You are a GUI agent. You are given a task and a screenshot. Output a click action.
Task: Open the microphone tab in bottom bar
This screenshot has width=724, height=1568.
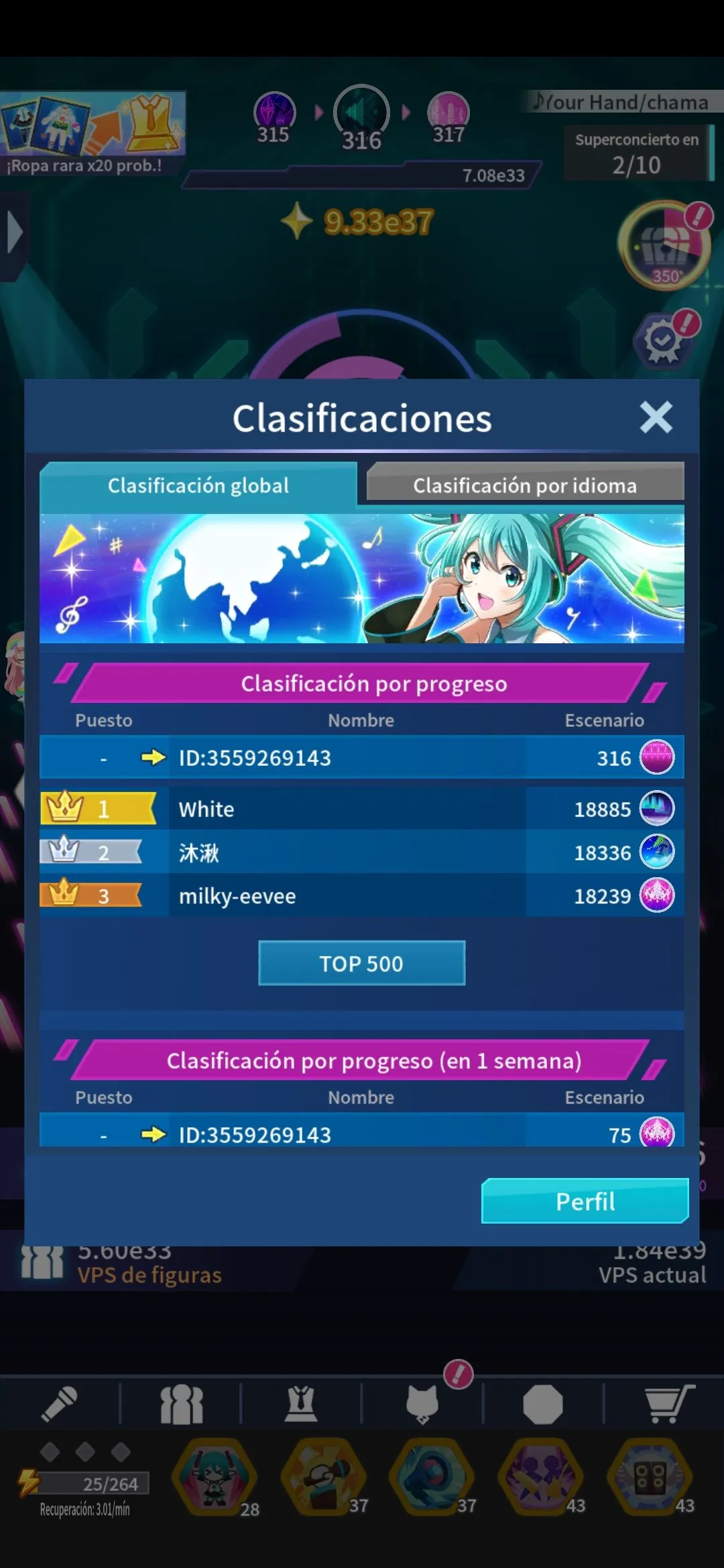(59, 1404)
